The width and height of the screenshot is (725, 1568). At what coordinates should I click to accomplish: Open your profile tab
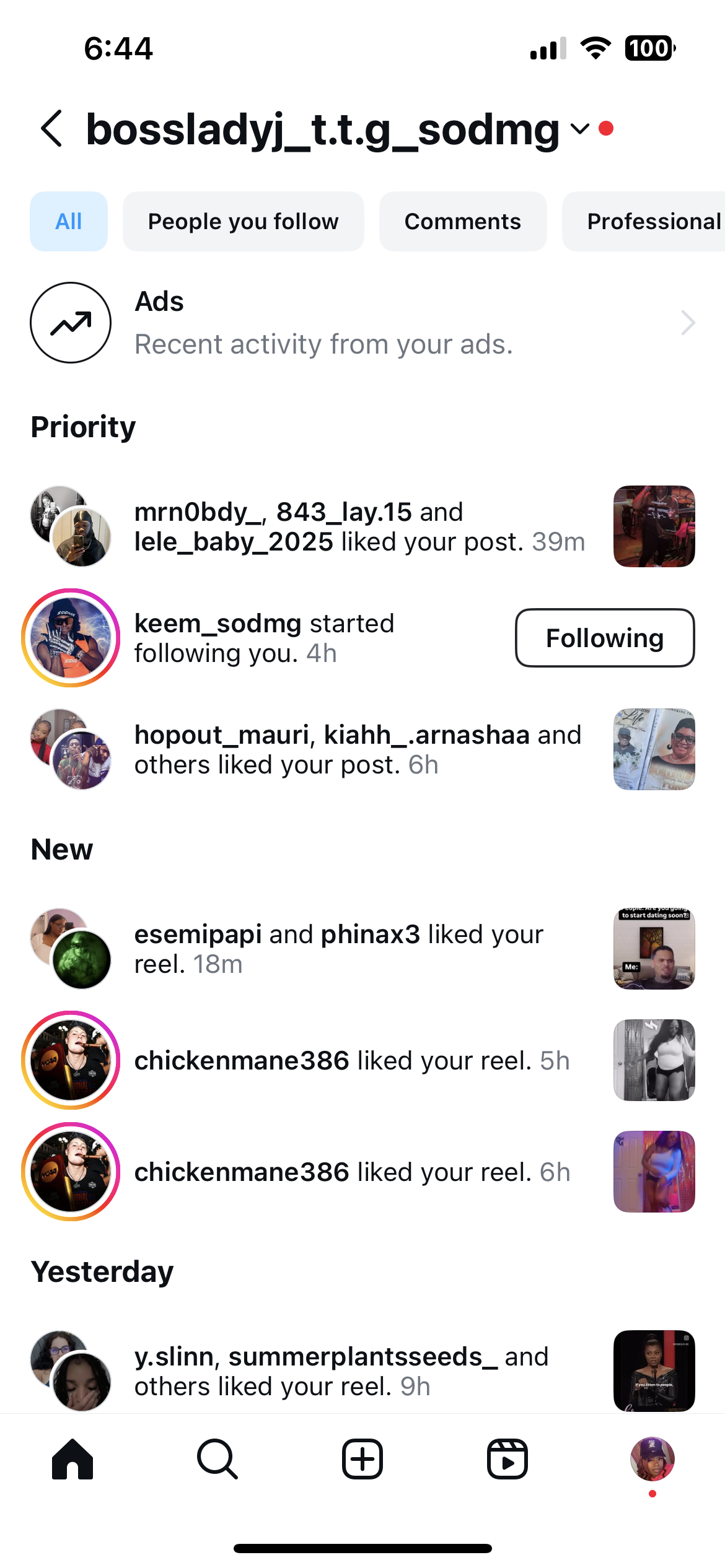click(x=652, y=1459)
